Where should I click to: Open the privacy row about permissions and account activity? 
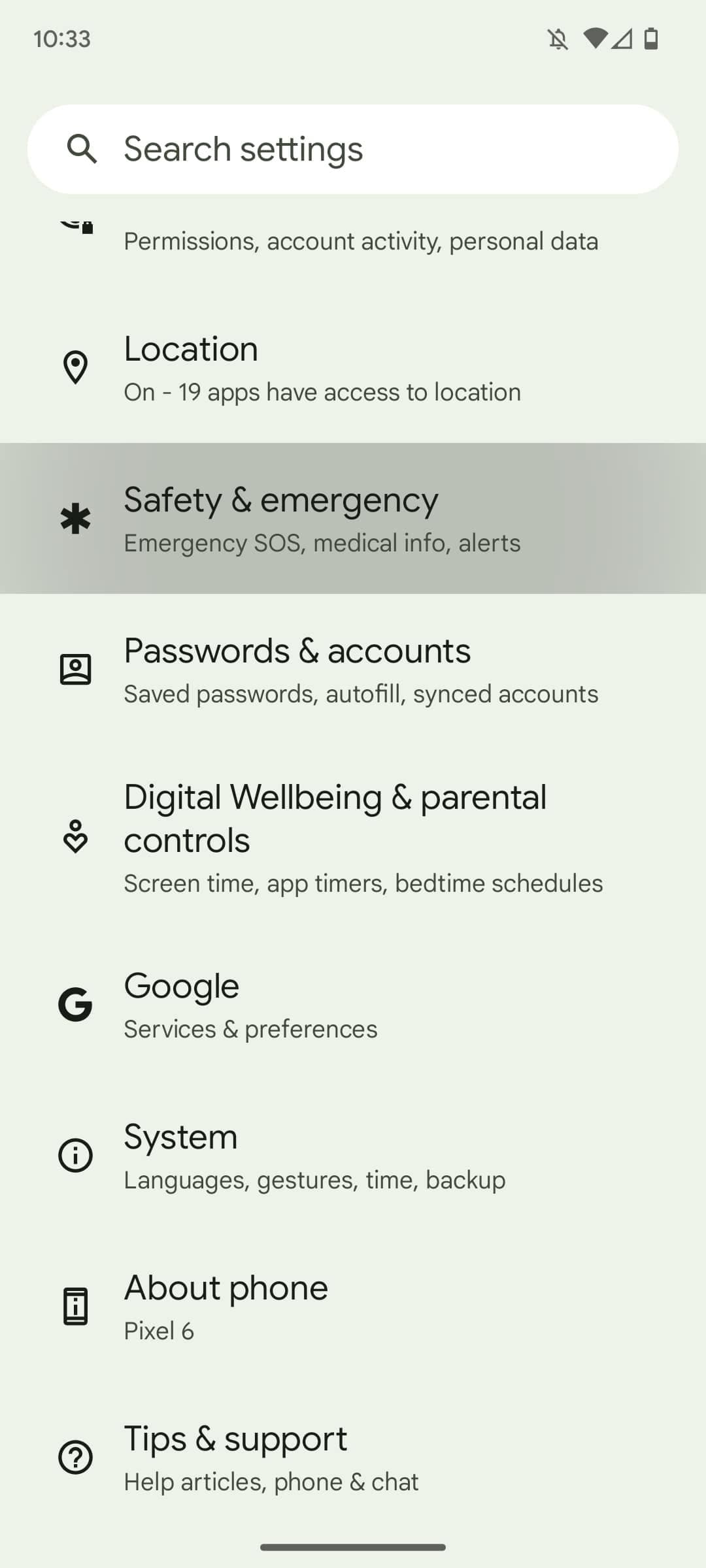click(x=361, y=242)
